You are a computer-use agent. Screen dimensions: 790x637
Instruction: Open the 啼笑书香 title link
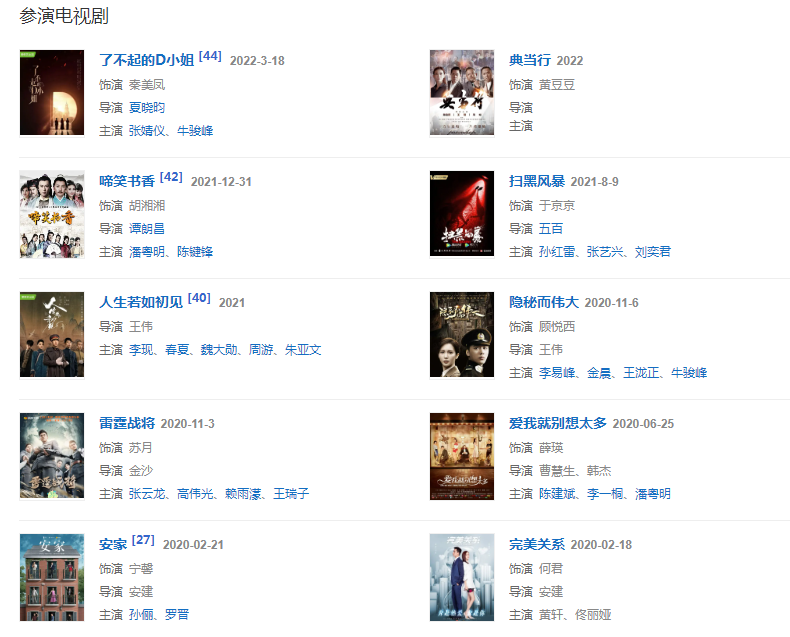coord(127,181)
